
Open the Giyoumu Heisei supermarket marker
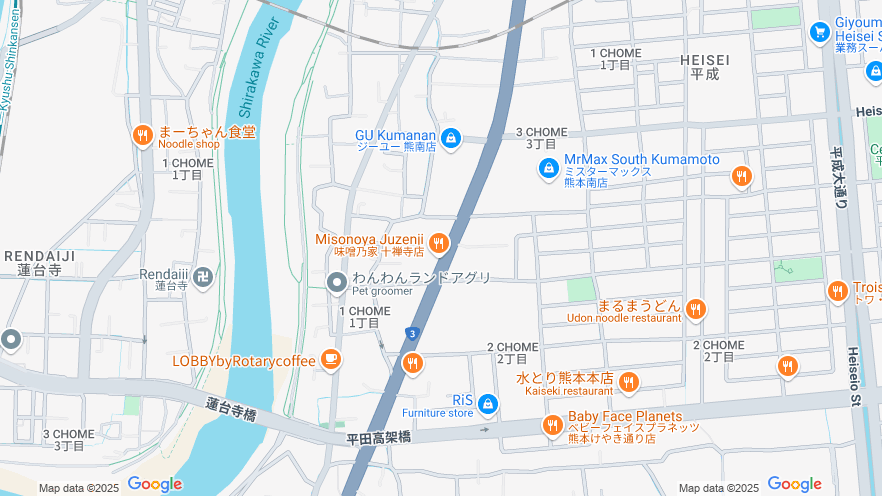click(820, 32)
